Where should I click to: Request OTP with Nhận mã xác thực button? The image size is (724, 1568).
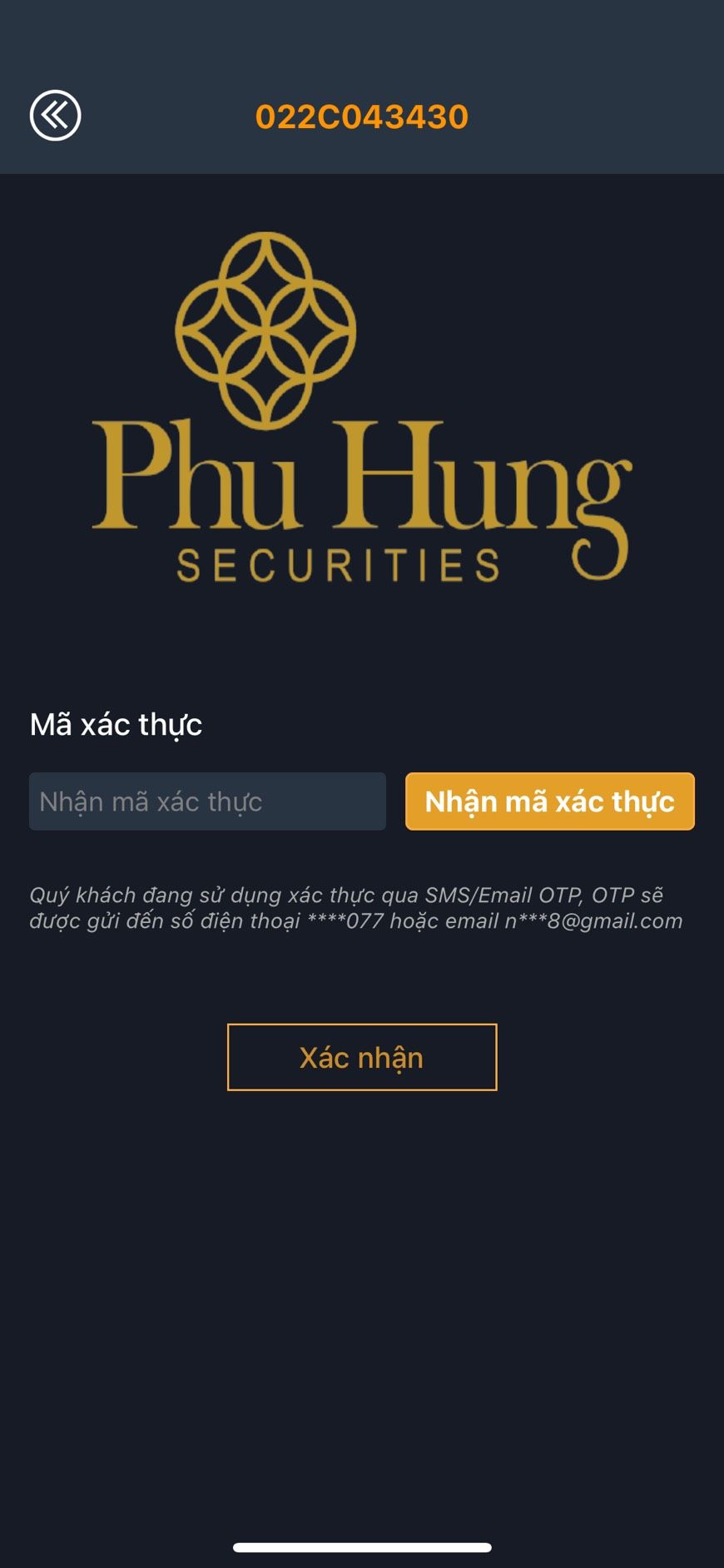pyautogui.click(x=549, y=801)
